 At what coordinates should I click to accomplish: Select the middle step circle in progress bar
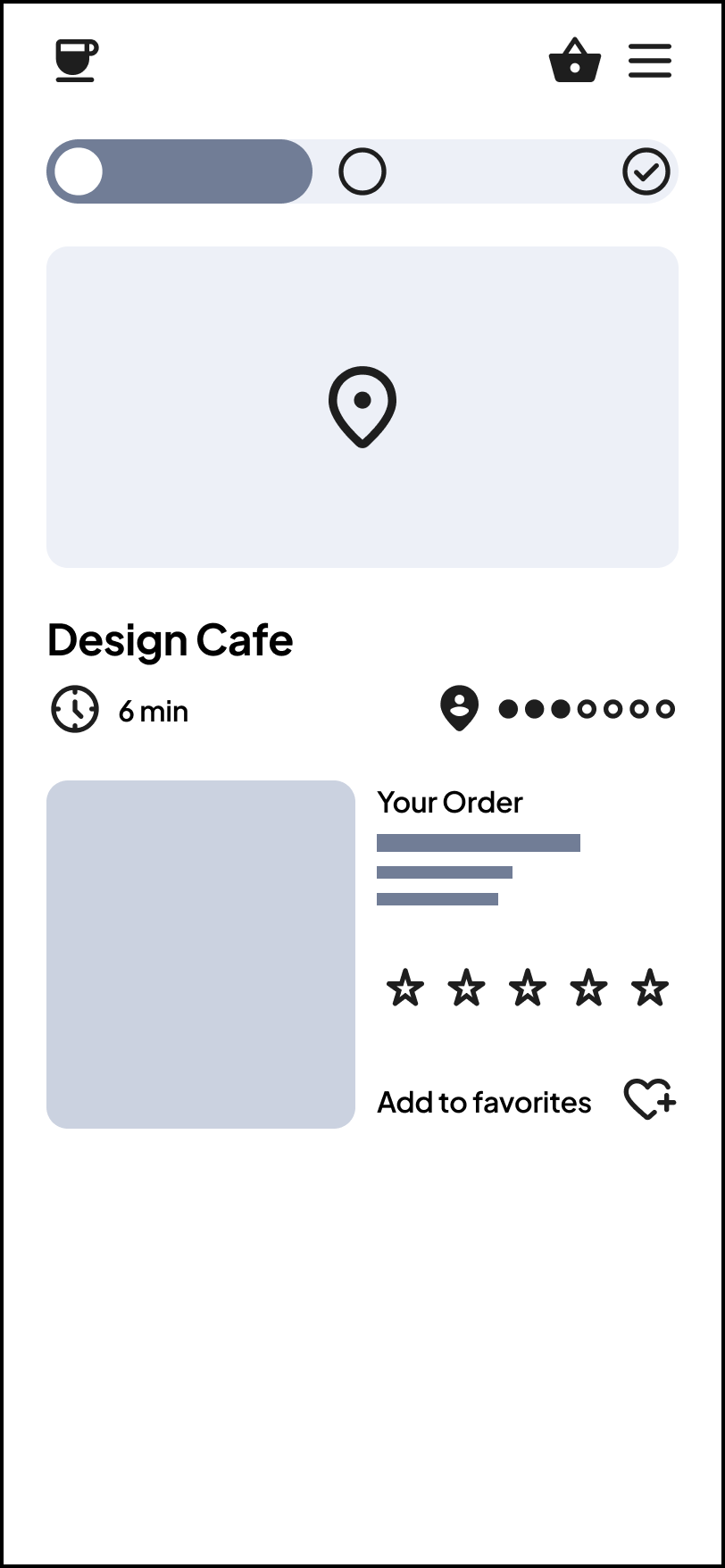tap(362, 171)
